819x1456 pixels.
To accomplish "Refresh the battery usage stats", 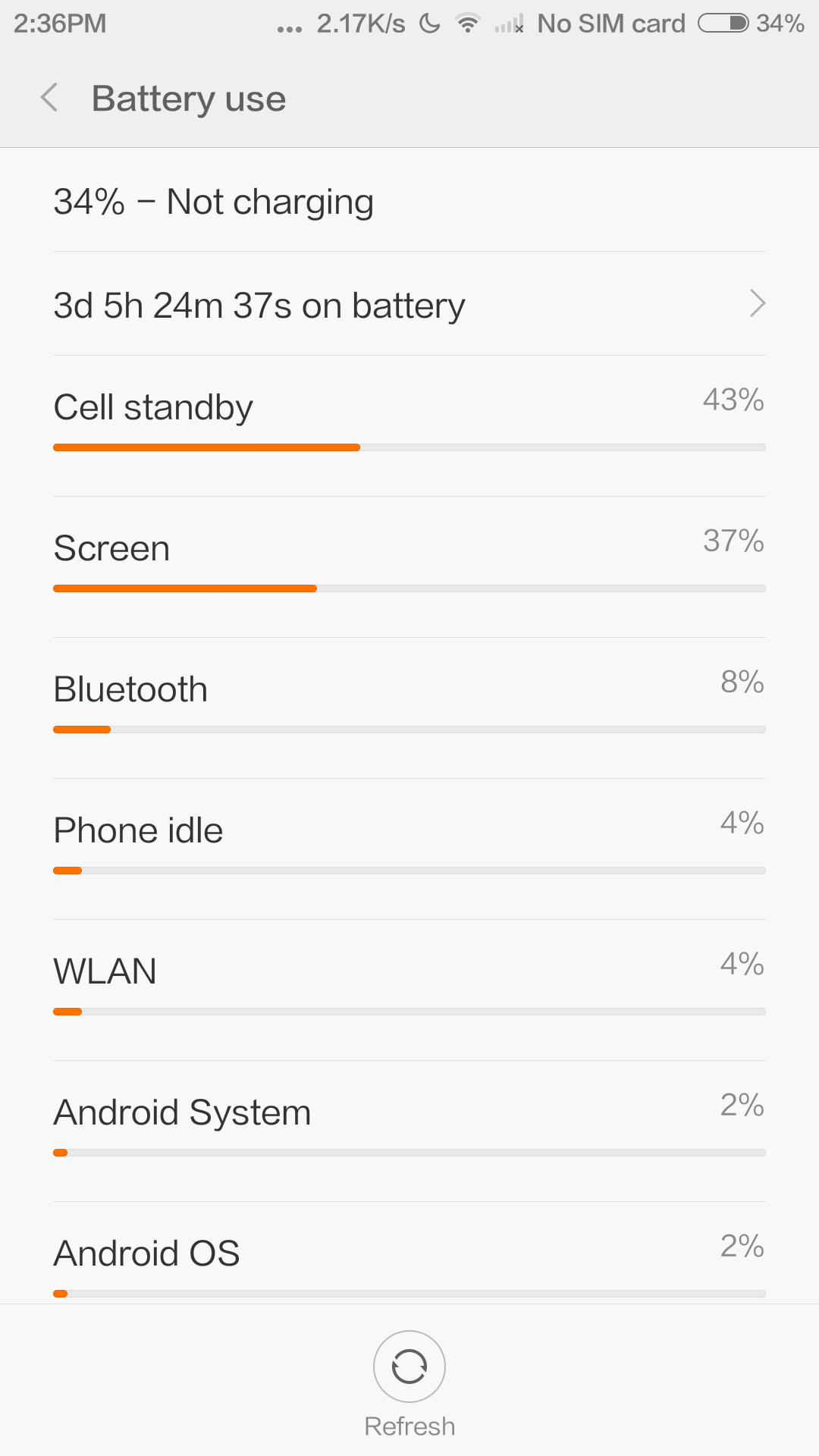I will click(x=409, y=1367).
